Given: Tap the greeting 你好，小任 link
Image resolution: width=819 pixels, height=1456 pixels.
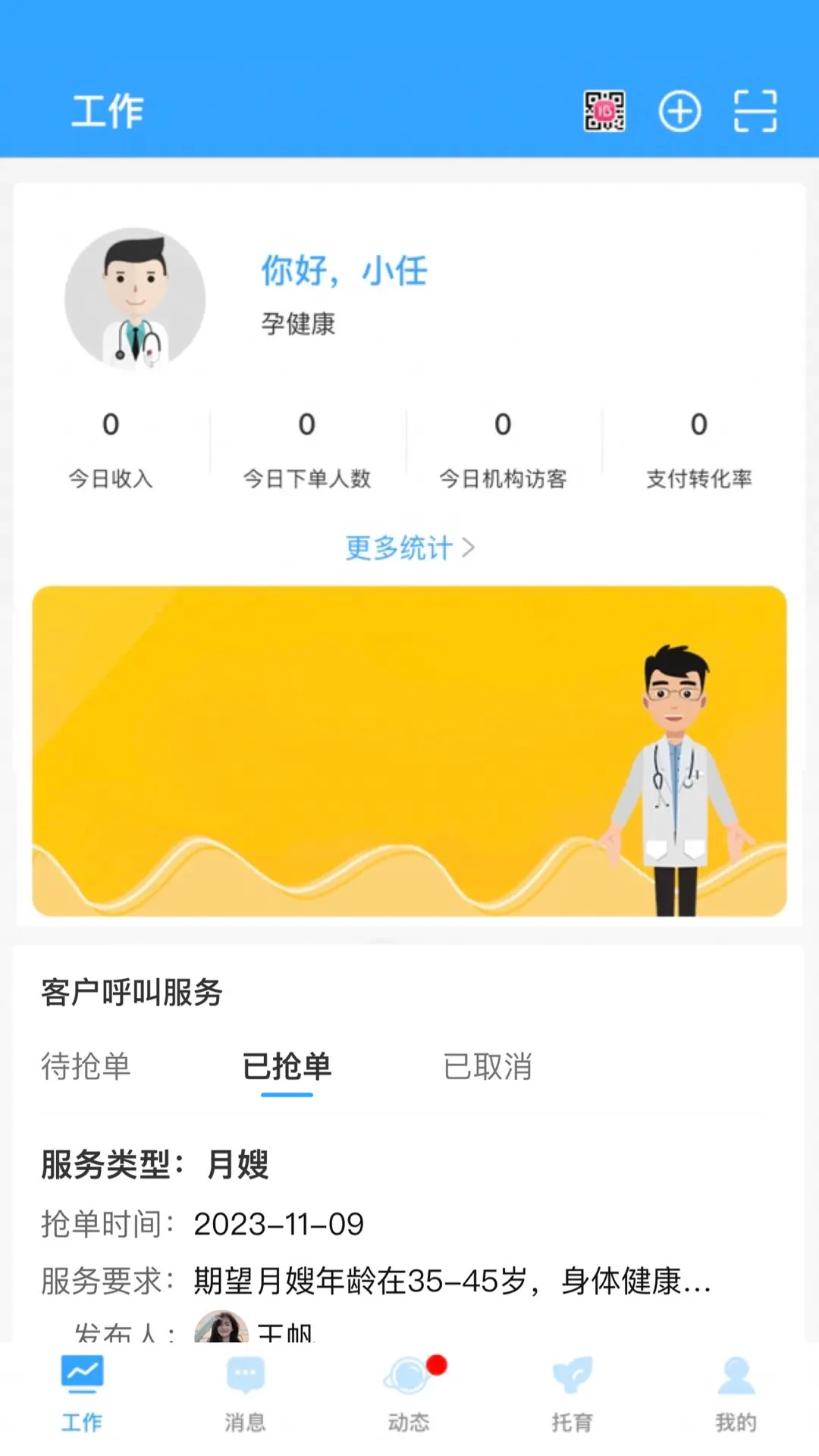Looking at the screenshot, I should pyautogui.click(x=343, y=271).
